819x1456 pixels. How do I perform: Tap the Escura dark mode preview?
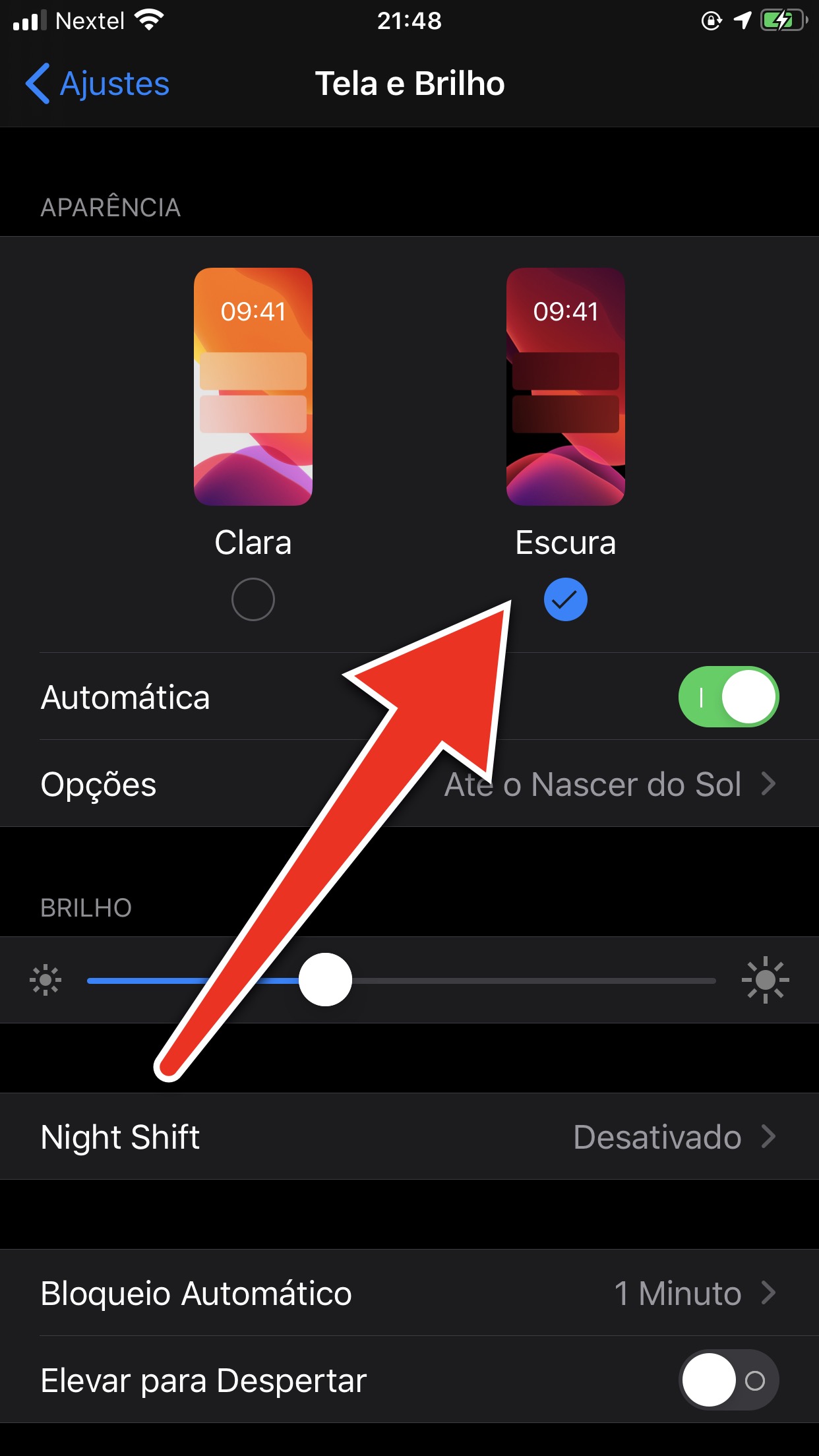565,386
